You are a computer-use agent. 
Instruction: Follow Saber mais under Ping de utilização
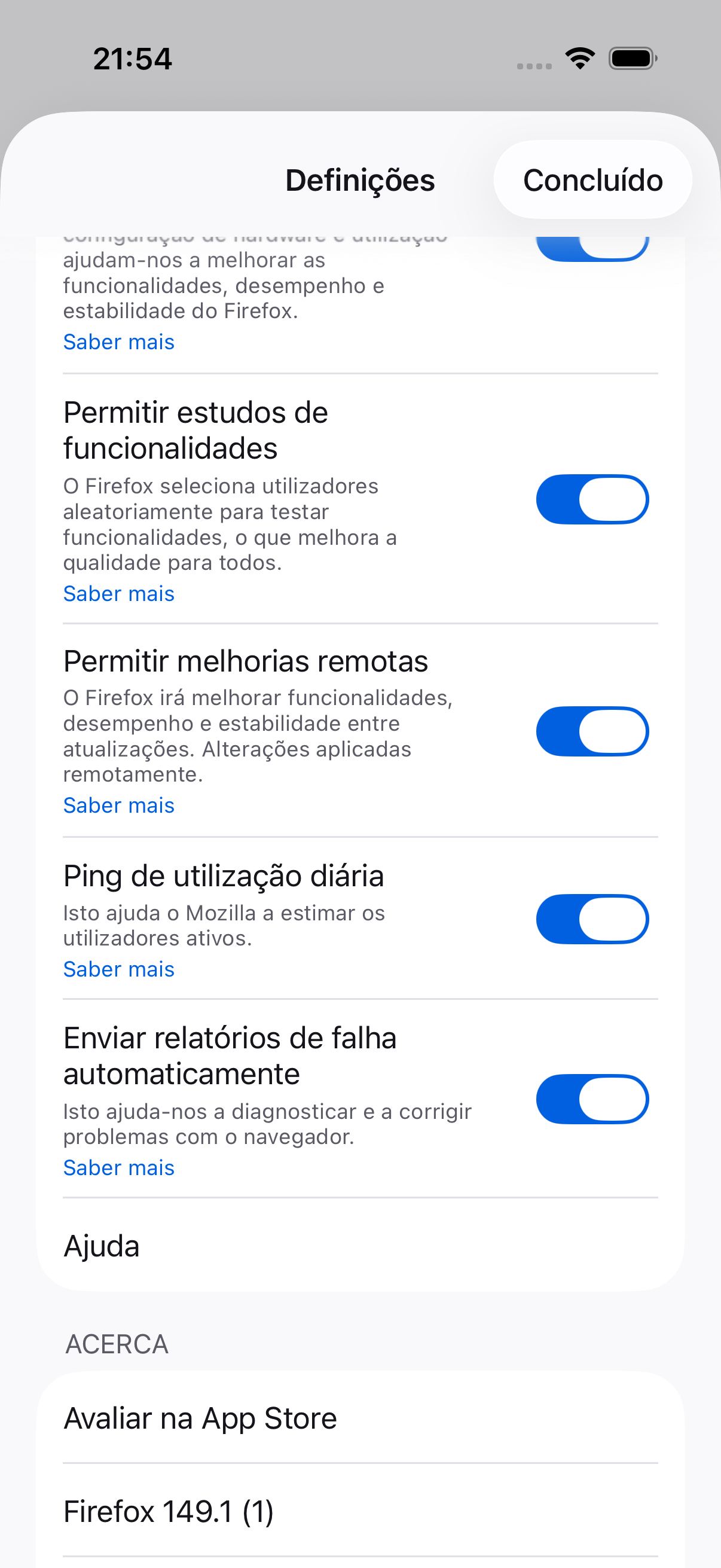118,969
